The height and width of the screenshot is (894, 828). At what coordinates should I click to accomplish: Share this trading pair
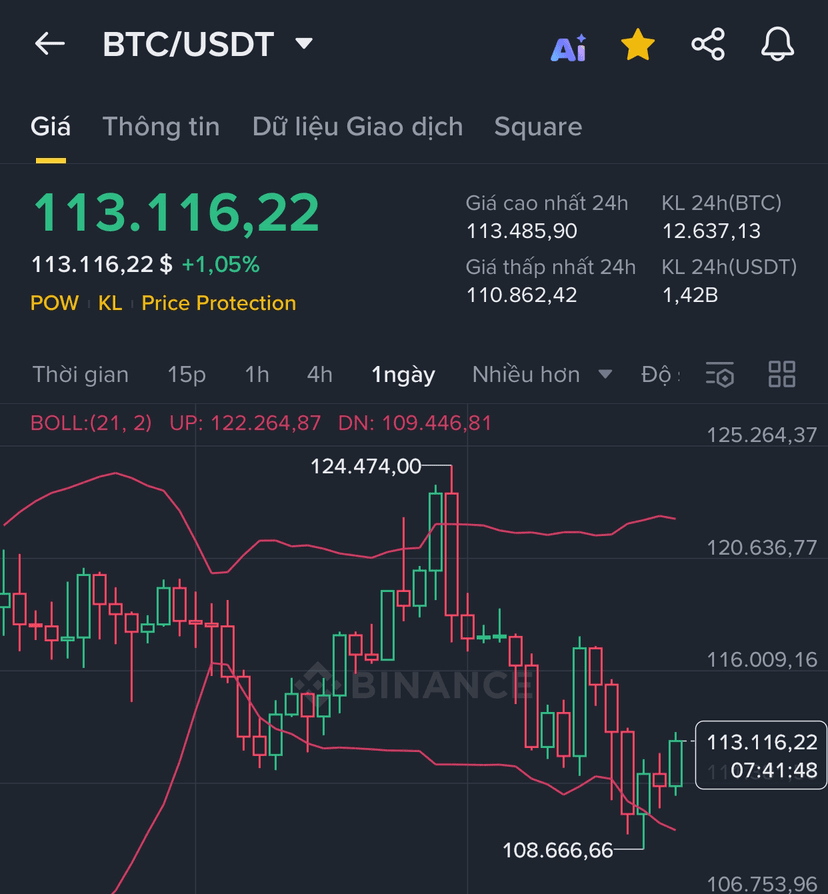click(x=708, y=45)
